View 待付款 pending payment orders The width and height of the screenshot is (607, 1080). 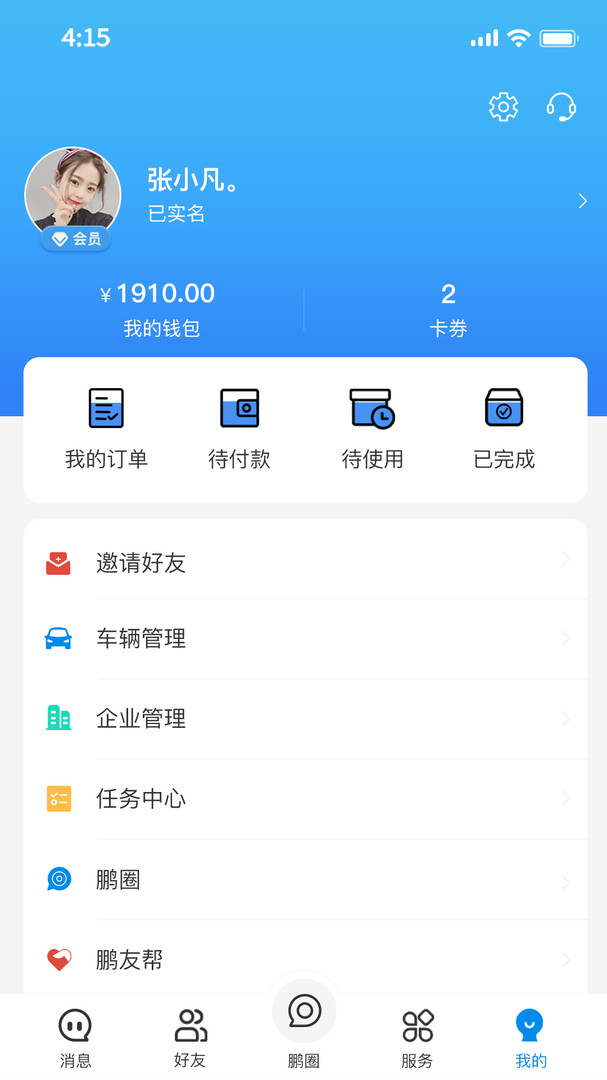click(x=239, y=428)
